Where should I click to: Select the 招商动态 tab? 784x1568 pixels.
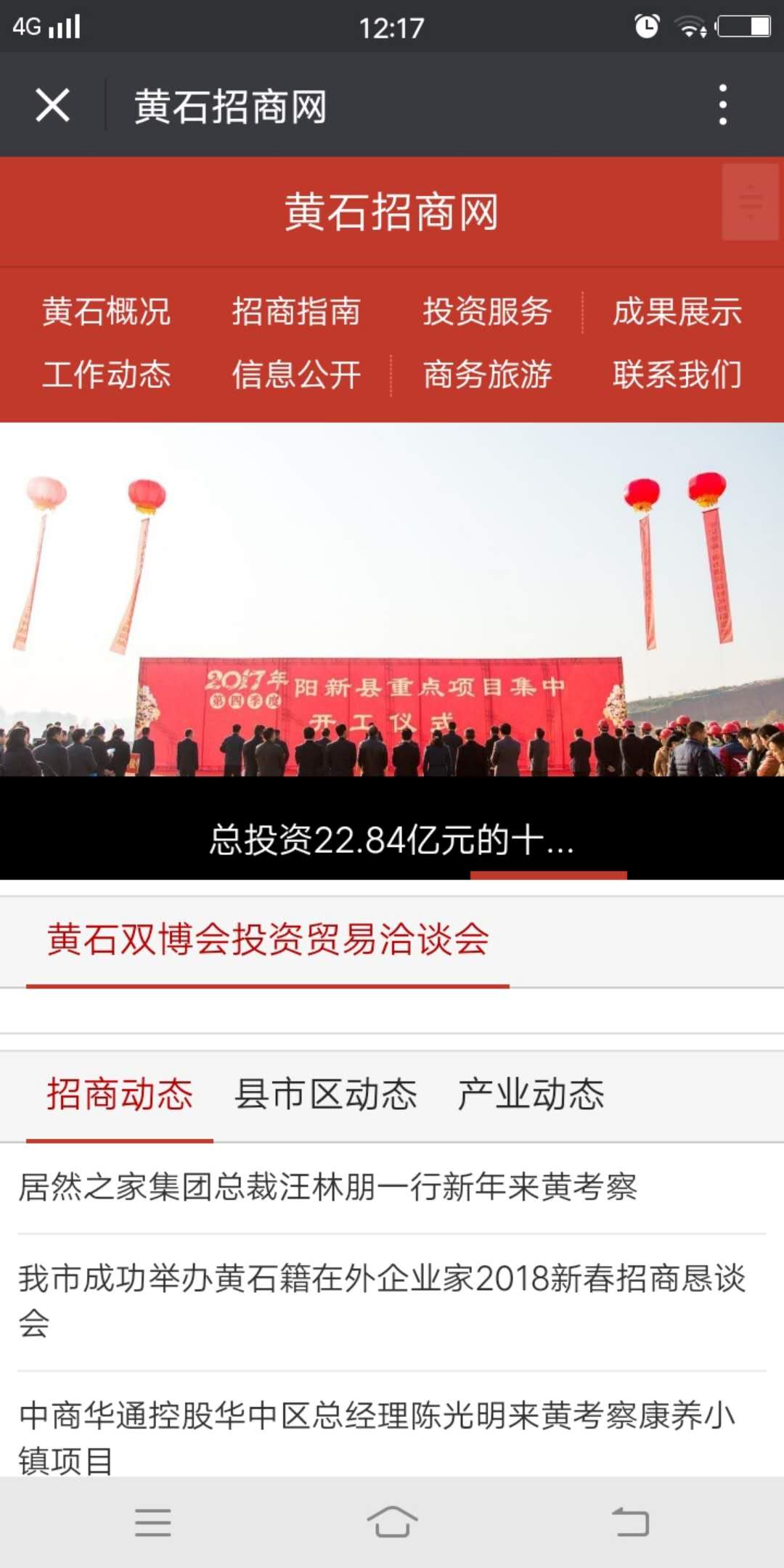pos(120,1095)
